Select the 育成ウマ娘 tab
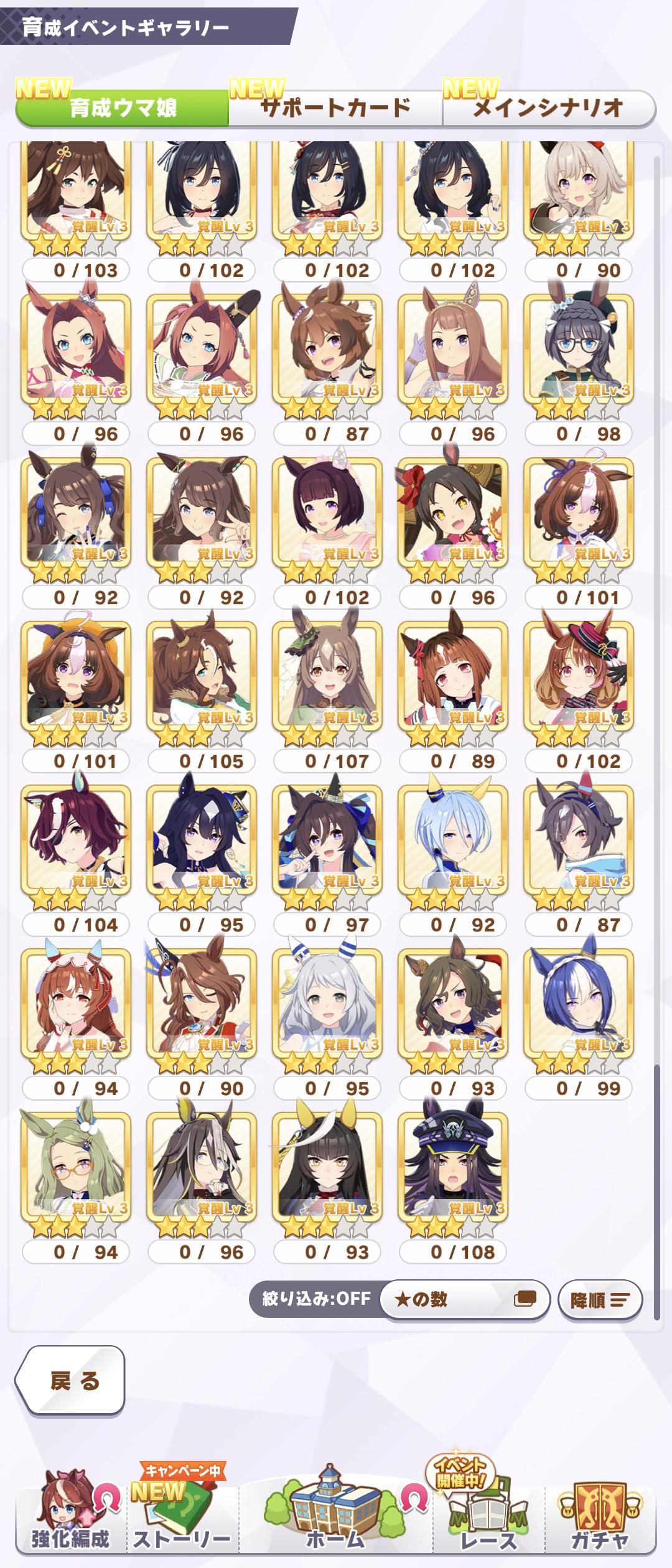This screenshot has height=1568, width=672. pos(123,108)
